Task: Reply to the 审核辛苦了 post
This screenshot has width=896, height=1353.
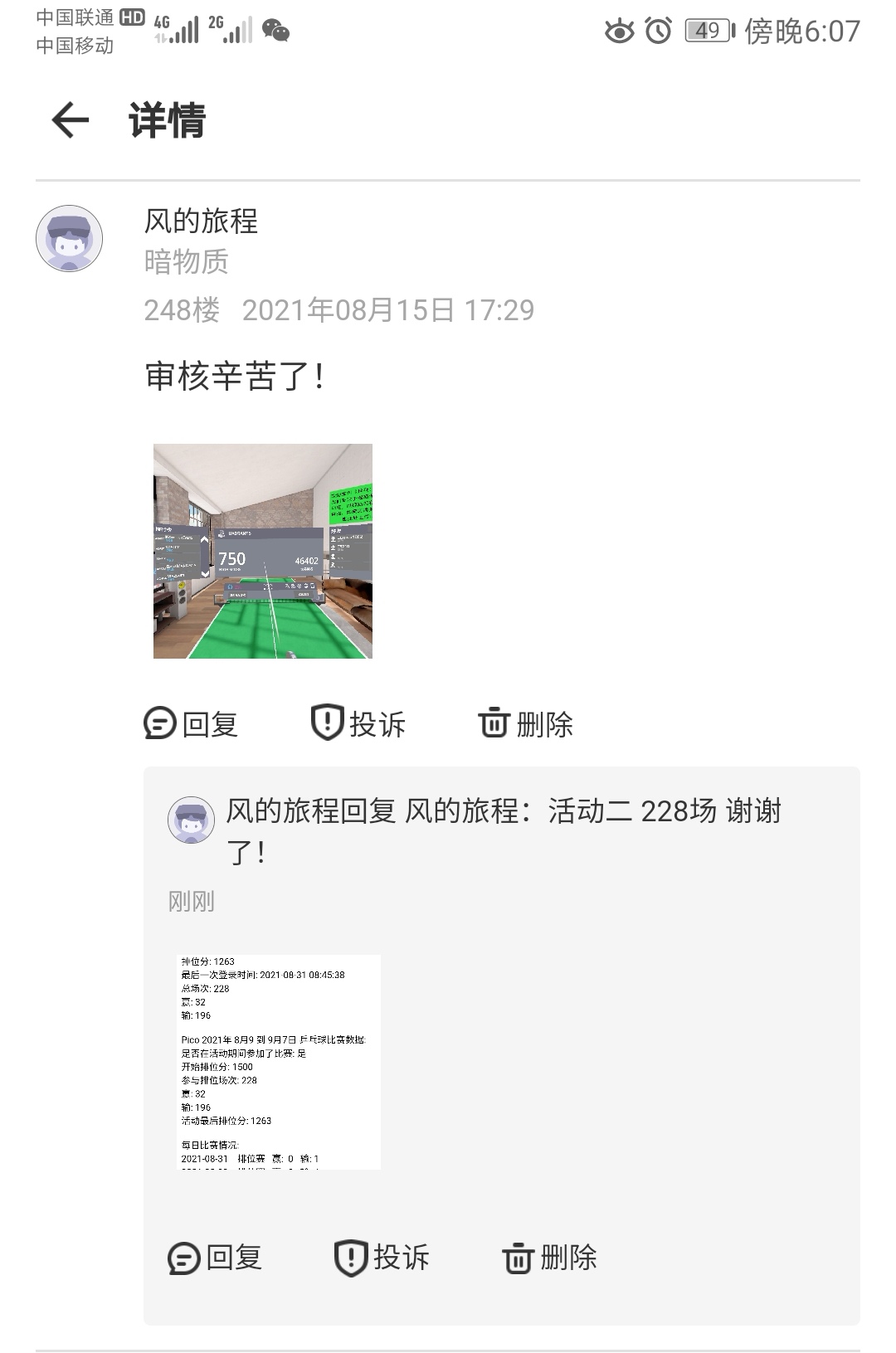Action: click(192, 723)
